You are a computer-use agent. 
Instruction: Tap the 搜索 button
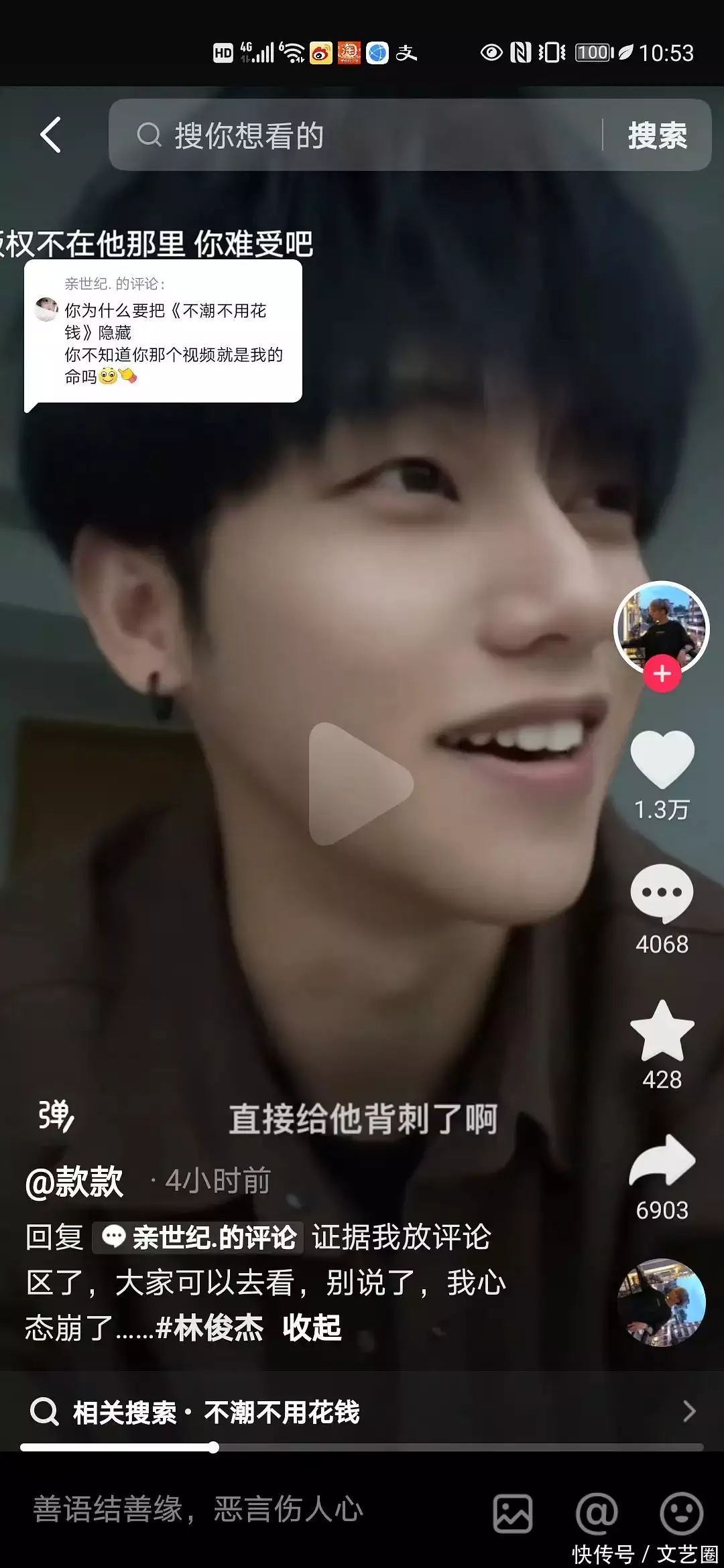click(x=657, y=135)
